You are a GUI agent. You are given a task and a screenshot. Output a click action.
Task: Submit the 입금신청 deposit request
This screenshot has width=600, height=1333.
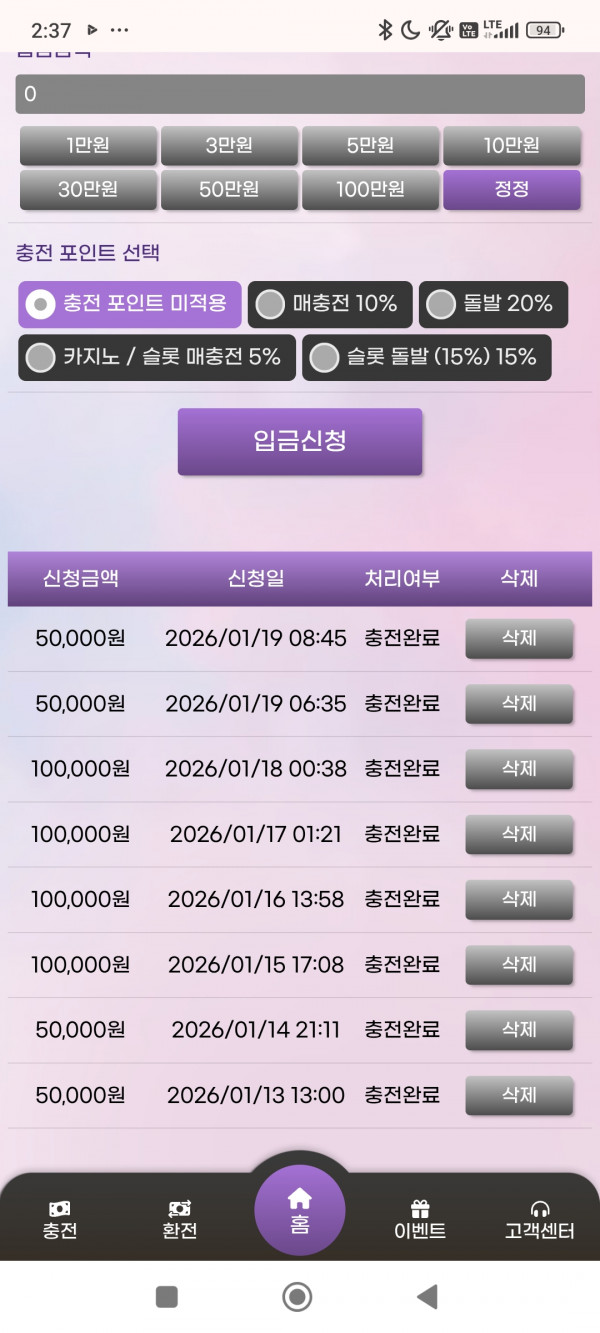tap(300, 441)
